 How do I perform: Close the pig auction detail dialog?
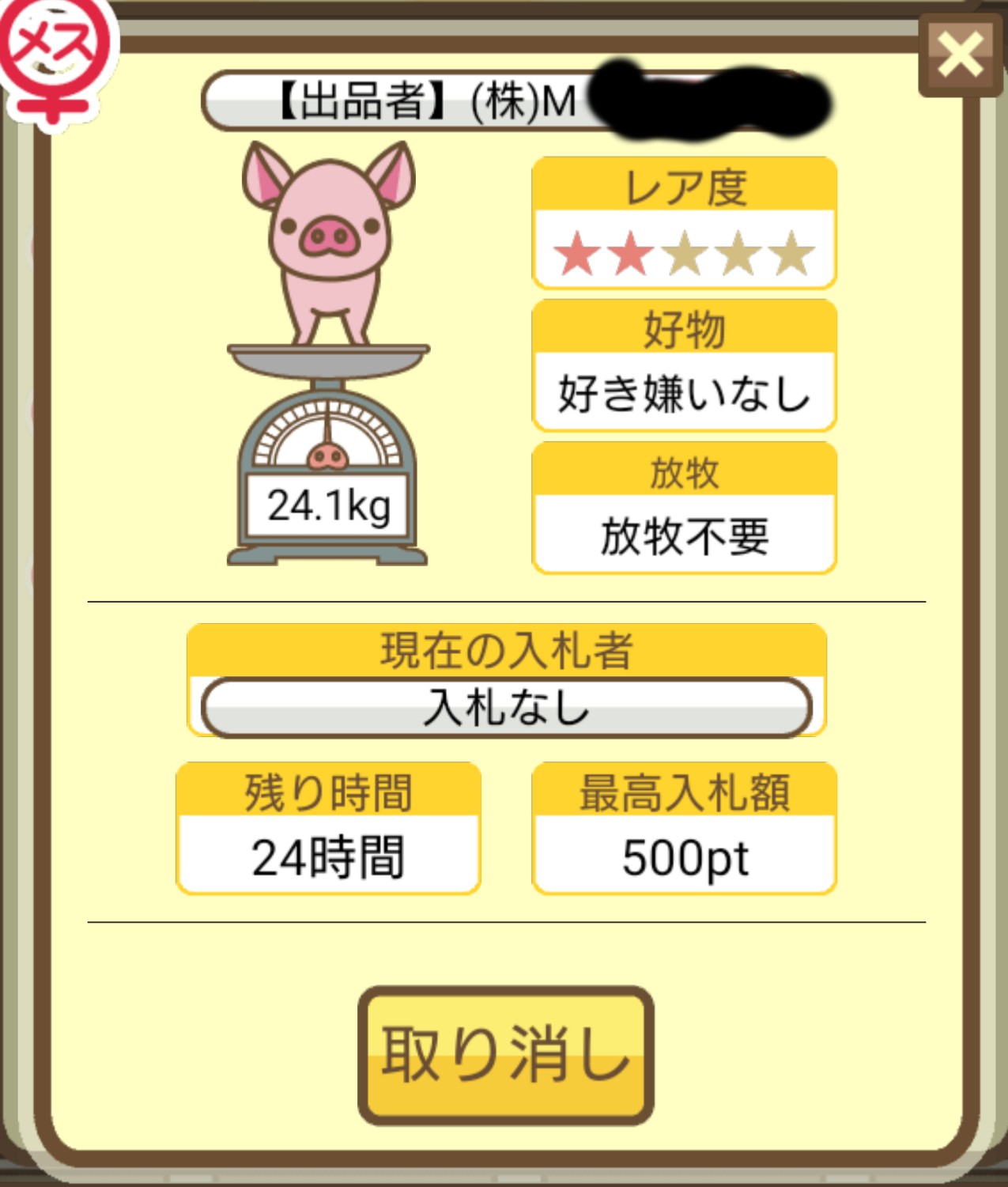click(x=960, y=55)
